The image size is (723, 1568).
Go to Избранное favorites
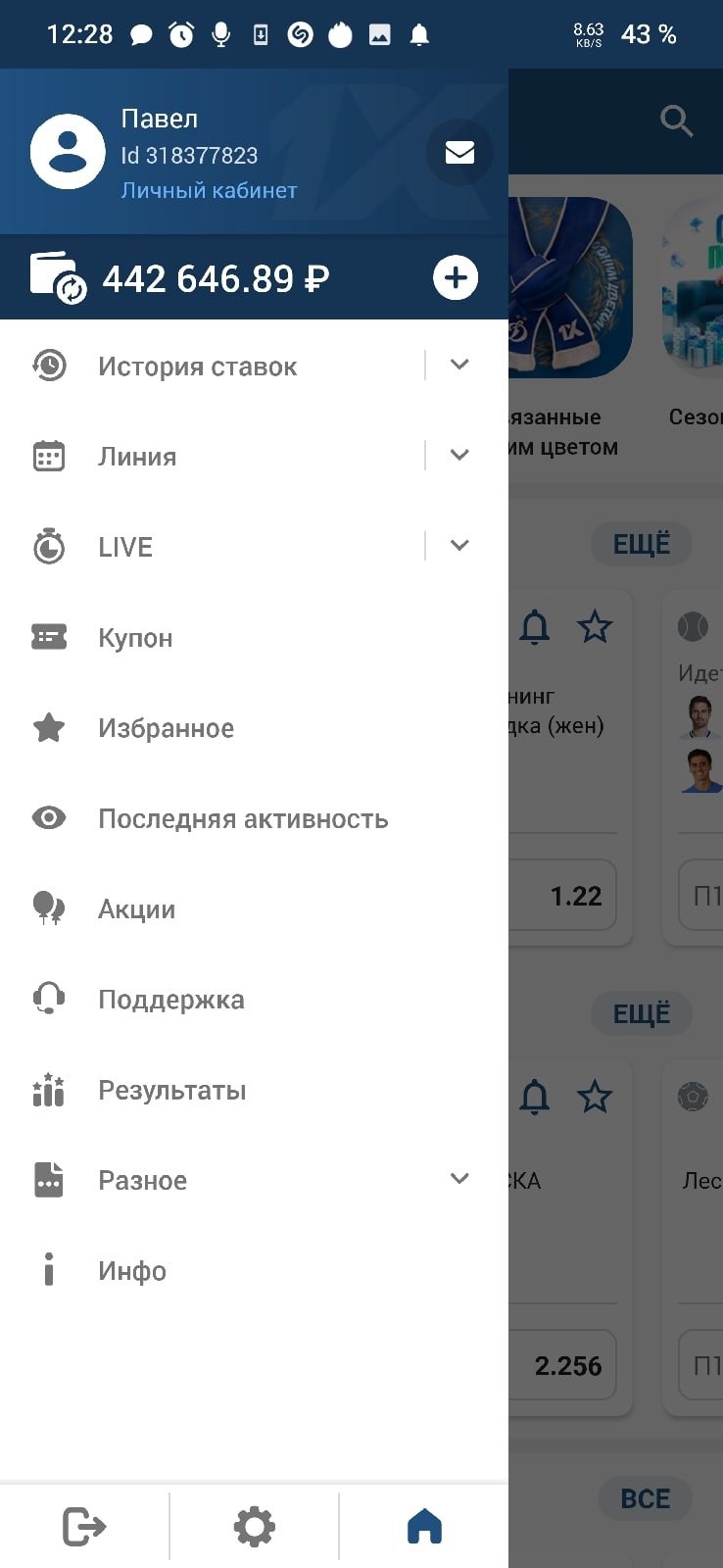(166, 728)
